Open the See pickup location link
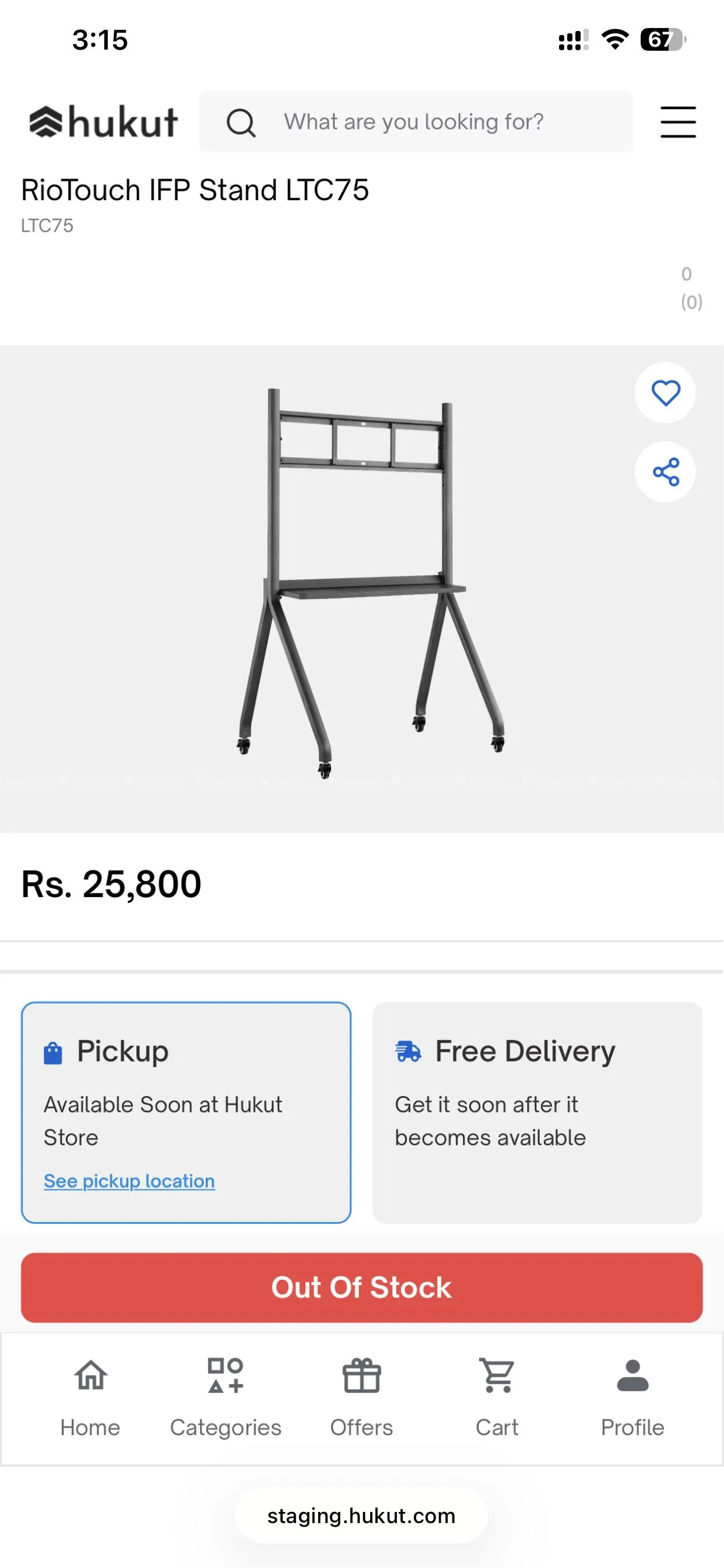The image size is (724, 1568). [x=129, y=1181]
